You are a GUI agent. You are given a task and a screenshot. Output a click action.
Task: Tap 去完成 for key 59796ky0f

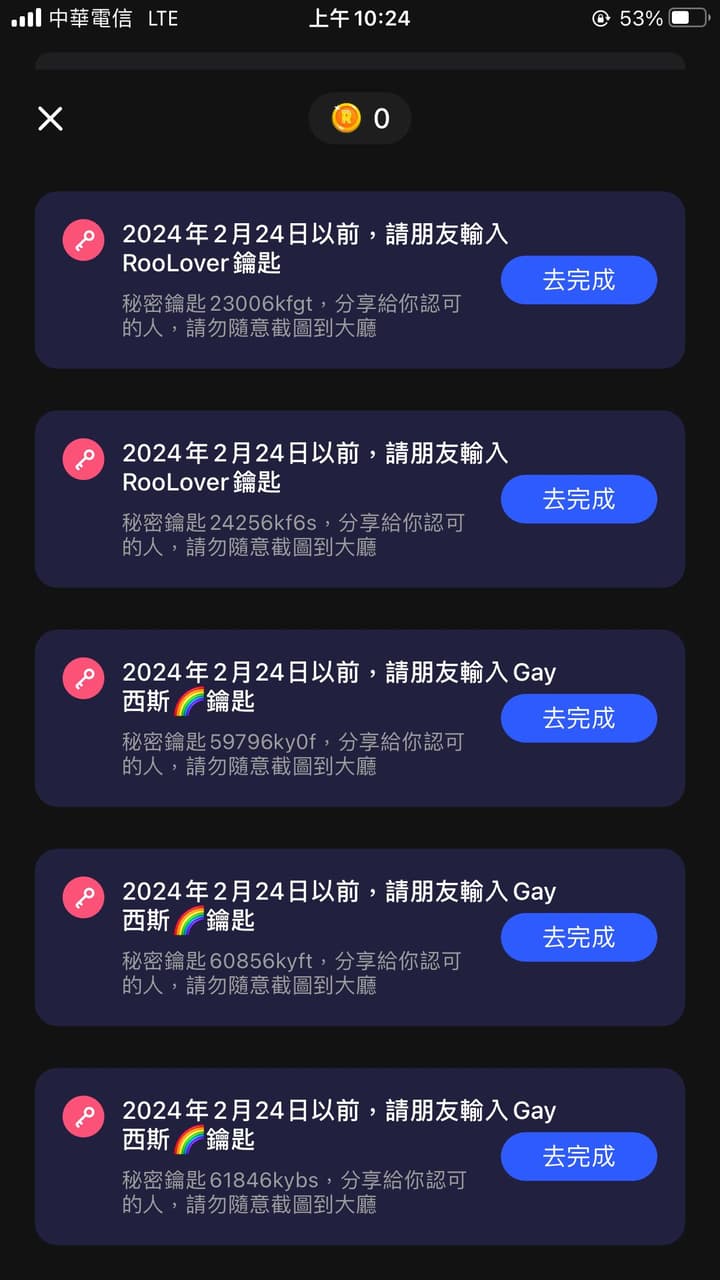[578, 718]
